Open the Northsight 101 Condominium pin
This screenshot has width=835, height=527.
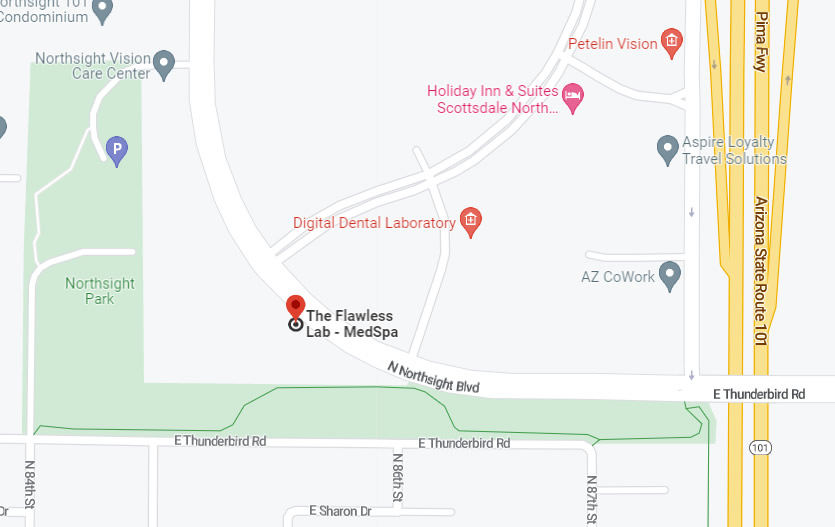tap(102, 10)
